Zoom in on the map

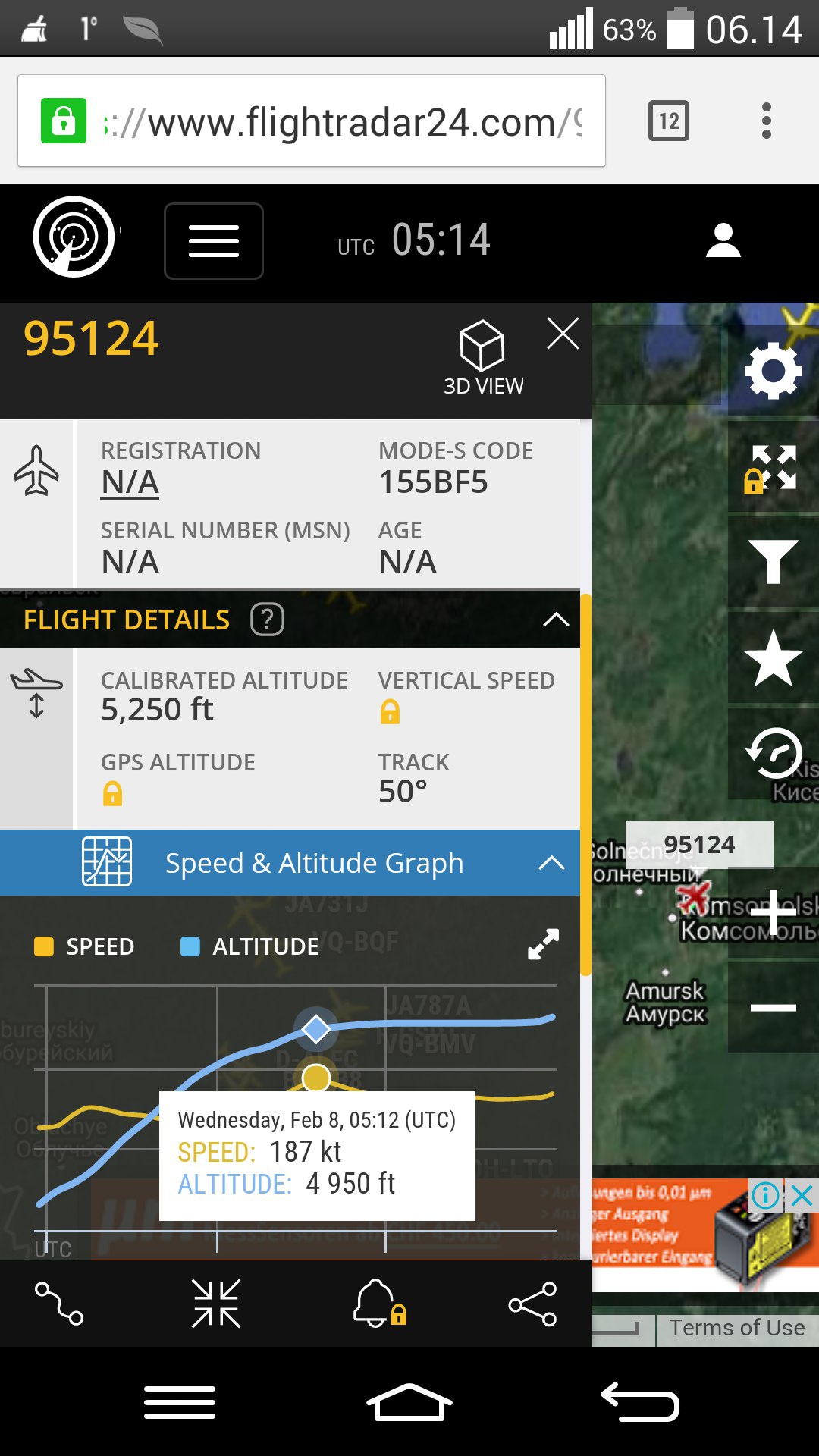[x=773, y=912]
